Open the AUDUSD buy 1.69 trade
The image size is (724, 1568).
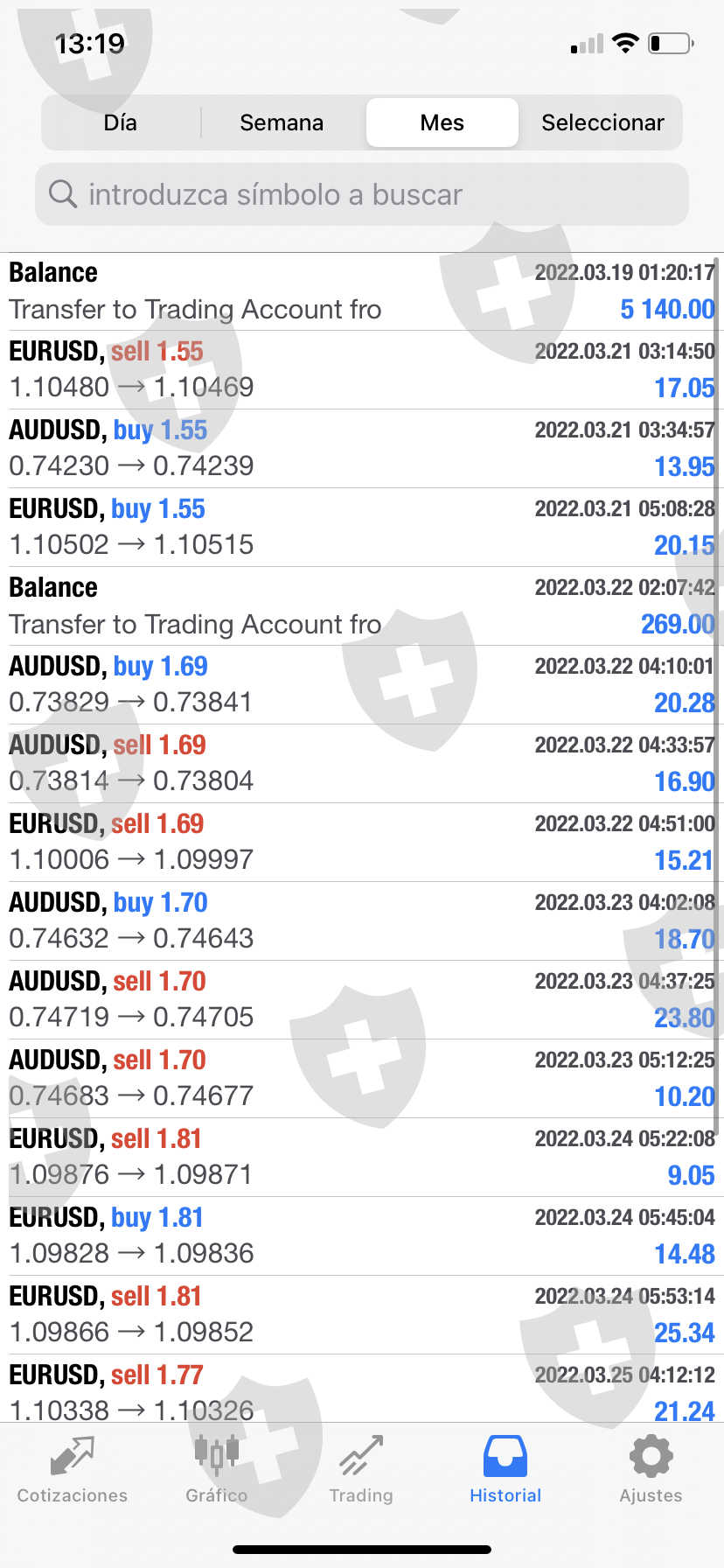click(362, 685)
